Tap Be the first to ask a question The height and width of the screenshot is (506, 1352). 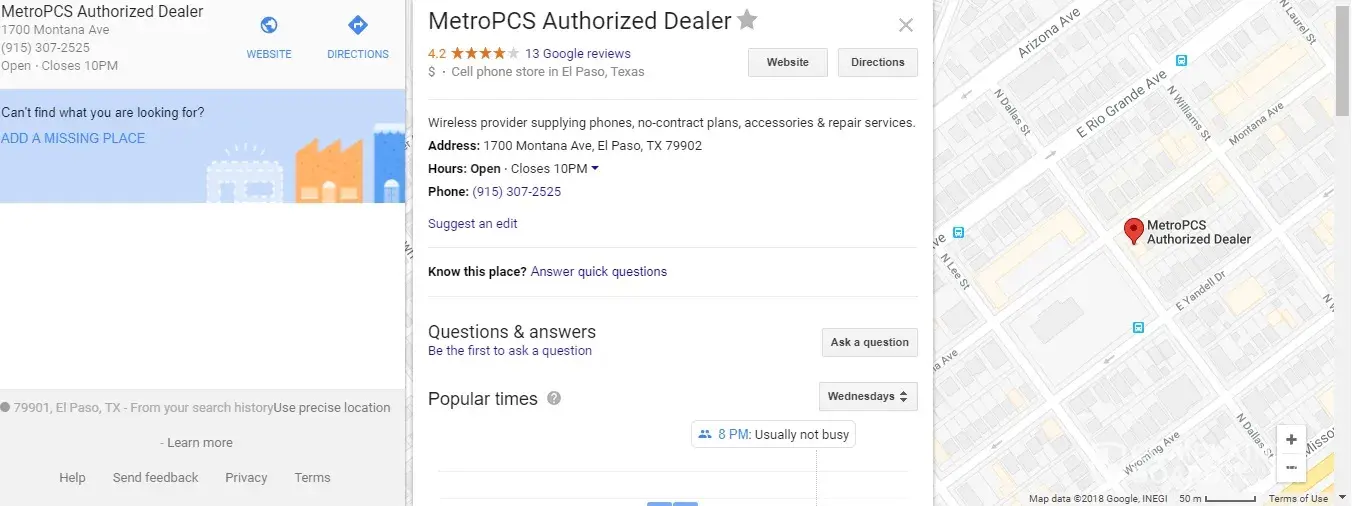[509, 351]
